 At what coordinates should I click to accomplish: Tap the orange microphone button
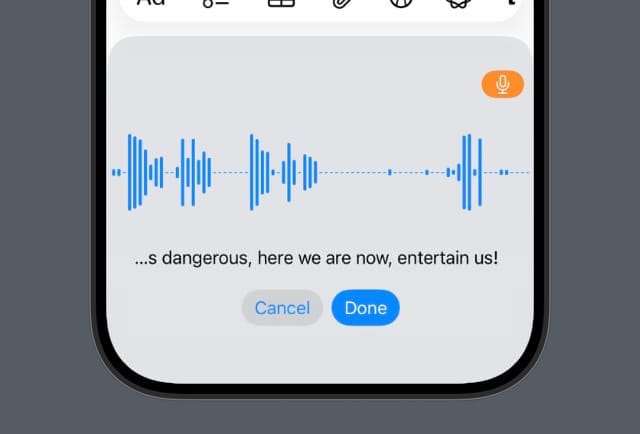tap(502, 84)
